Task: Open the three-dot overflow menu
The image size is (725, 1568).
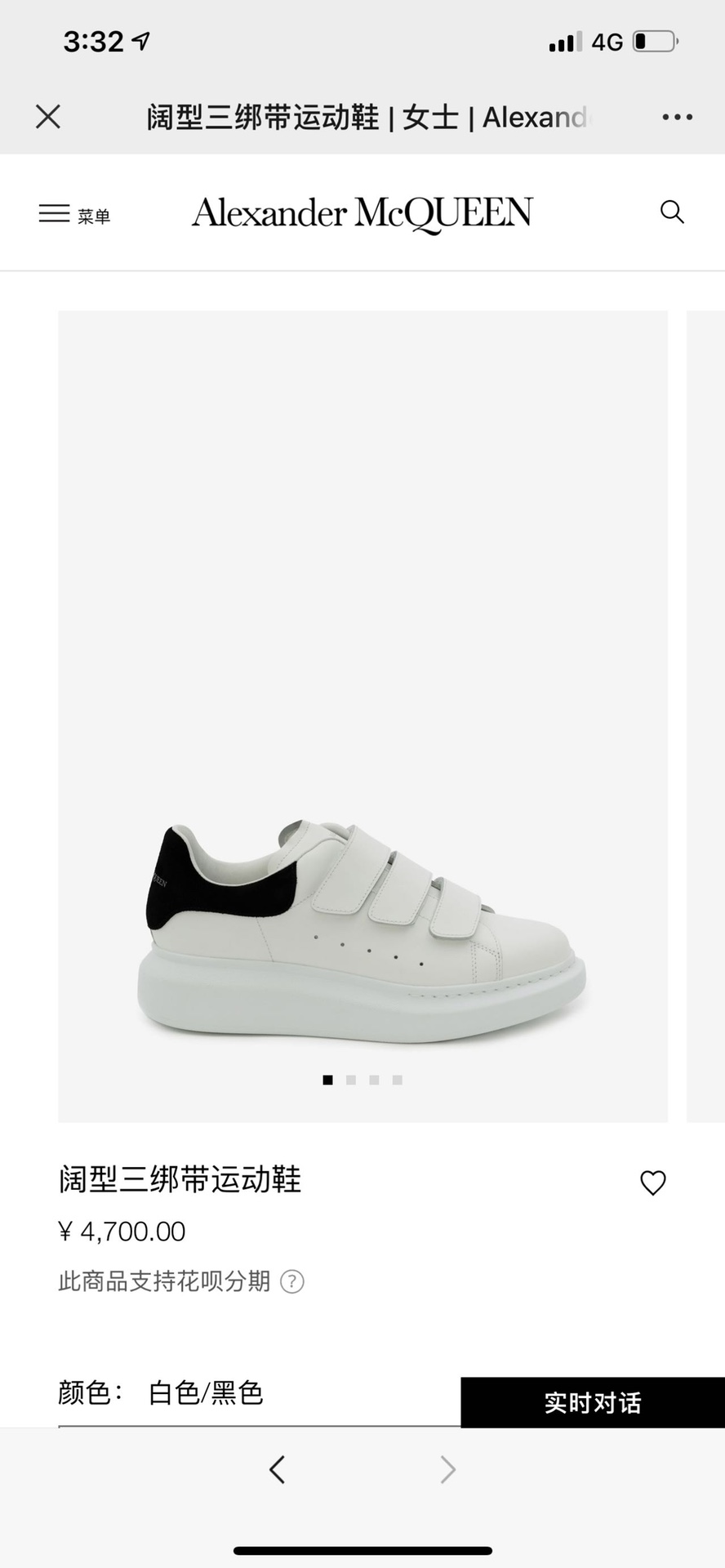Action: point(677,117)
